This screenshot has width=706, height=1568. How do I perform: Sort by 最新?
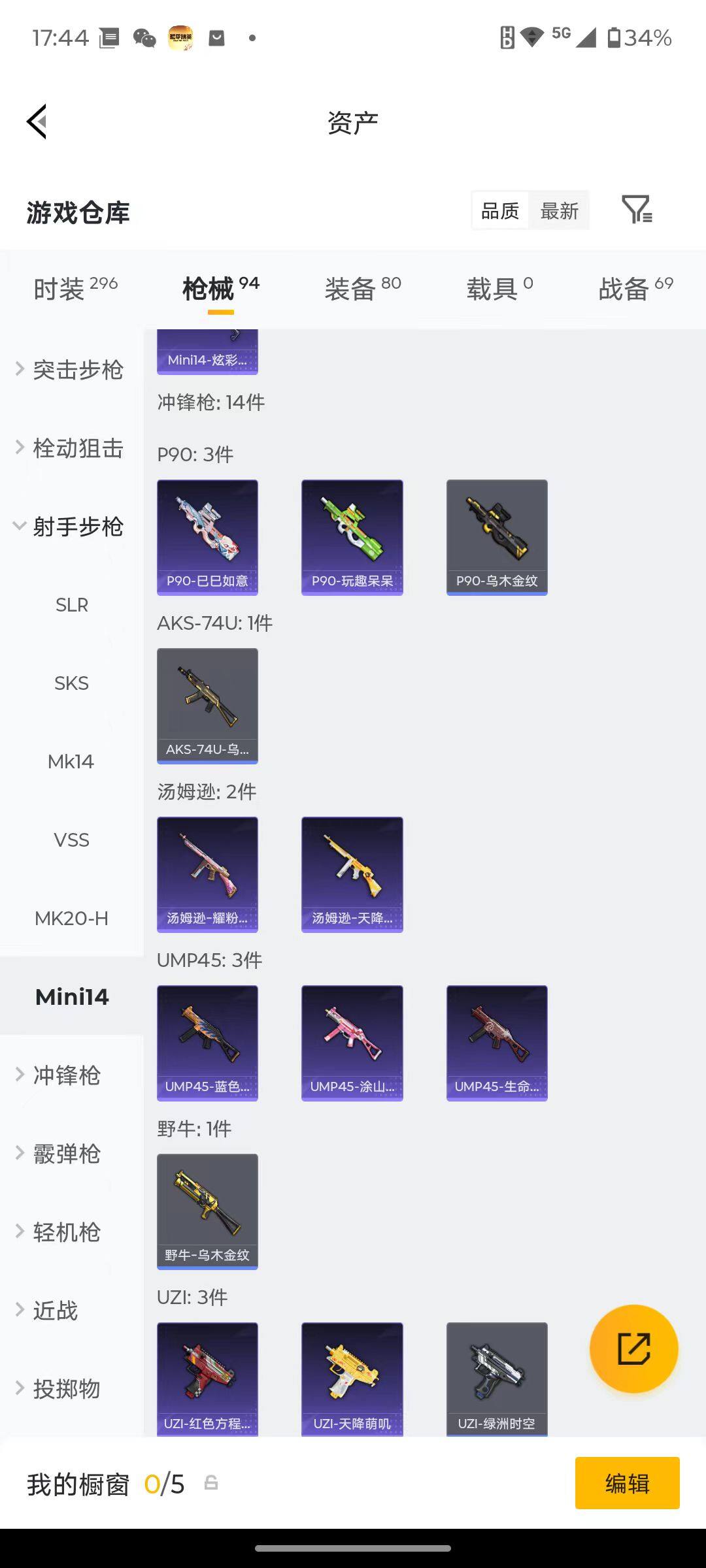click(x=559, y=211)
